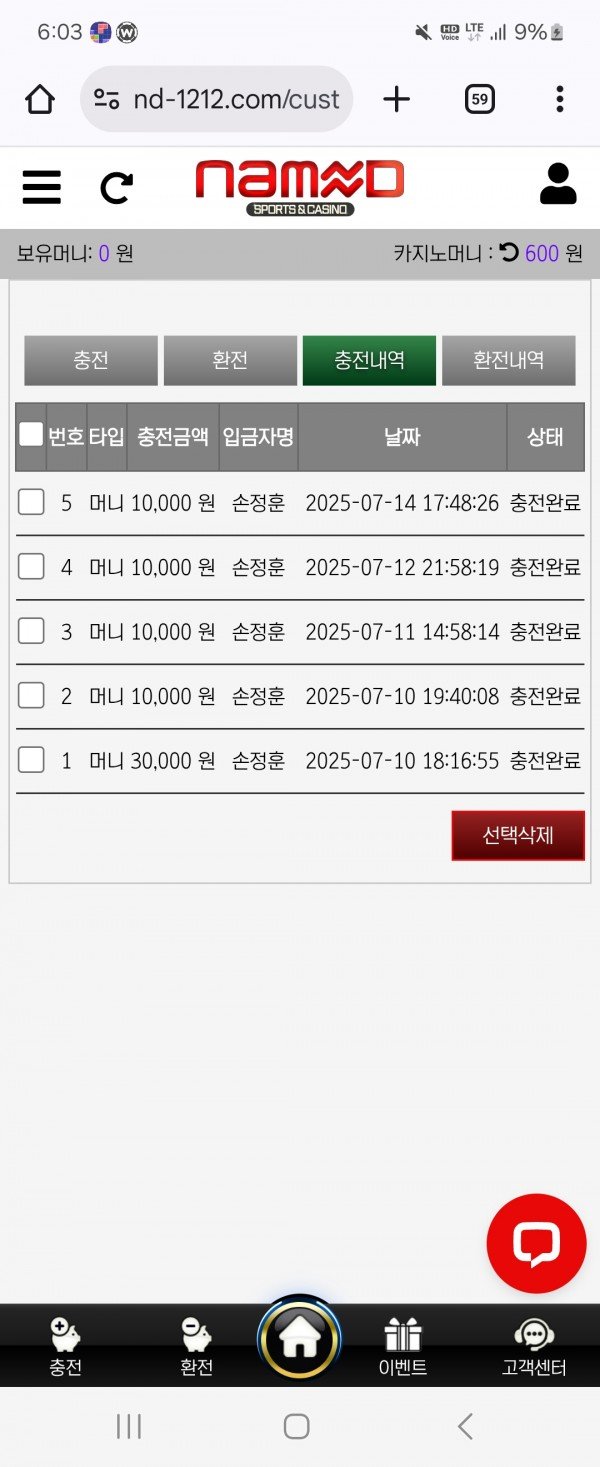The image size is (600, 1467).
Task: Switch to the 충전 tab at top
Action: click(91, 360)
